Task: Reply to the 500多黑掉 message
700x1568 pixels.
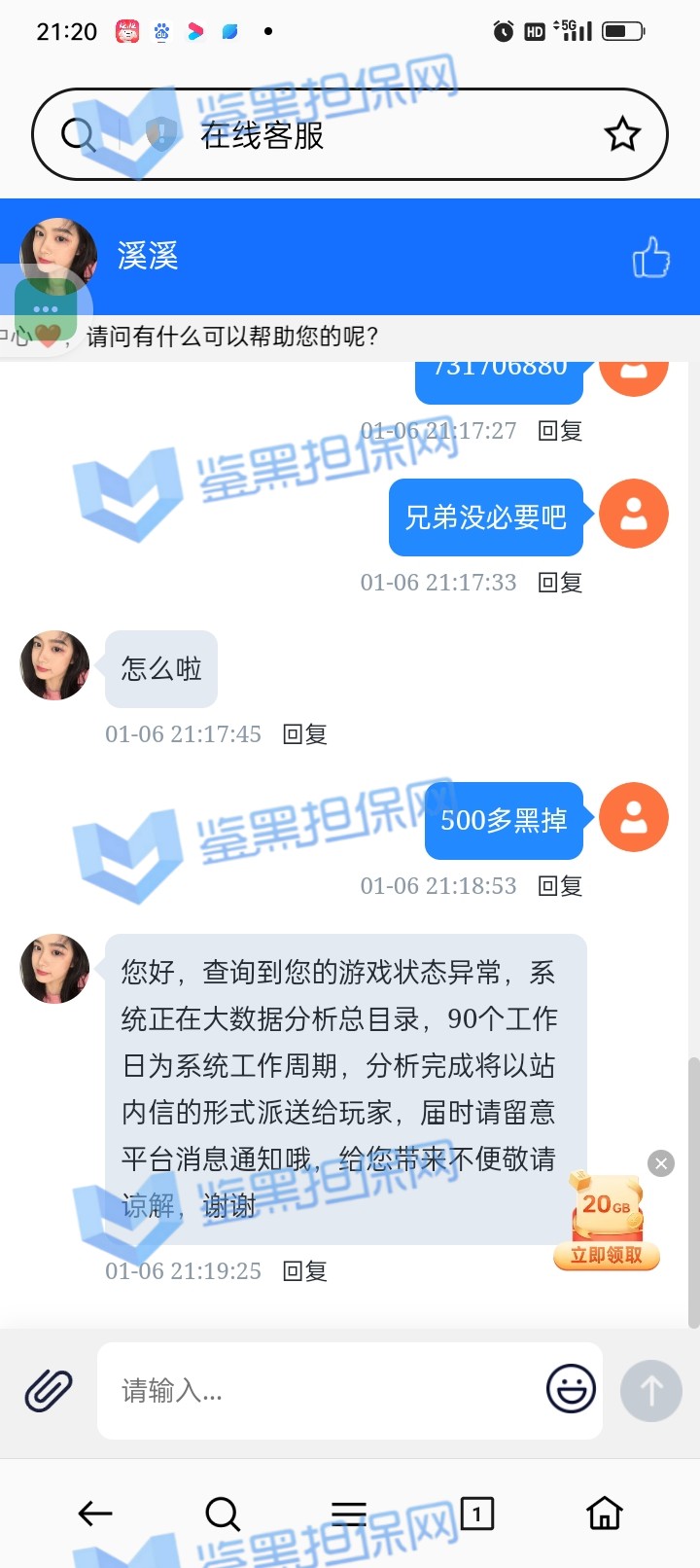Action: [560, 886]
